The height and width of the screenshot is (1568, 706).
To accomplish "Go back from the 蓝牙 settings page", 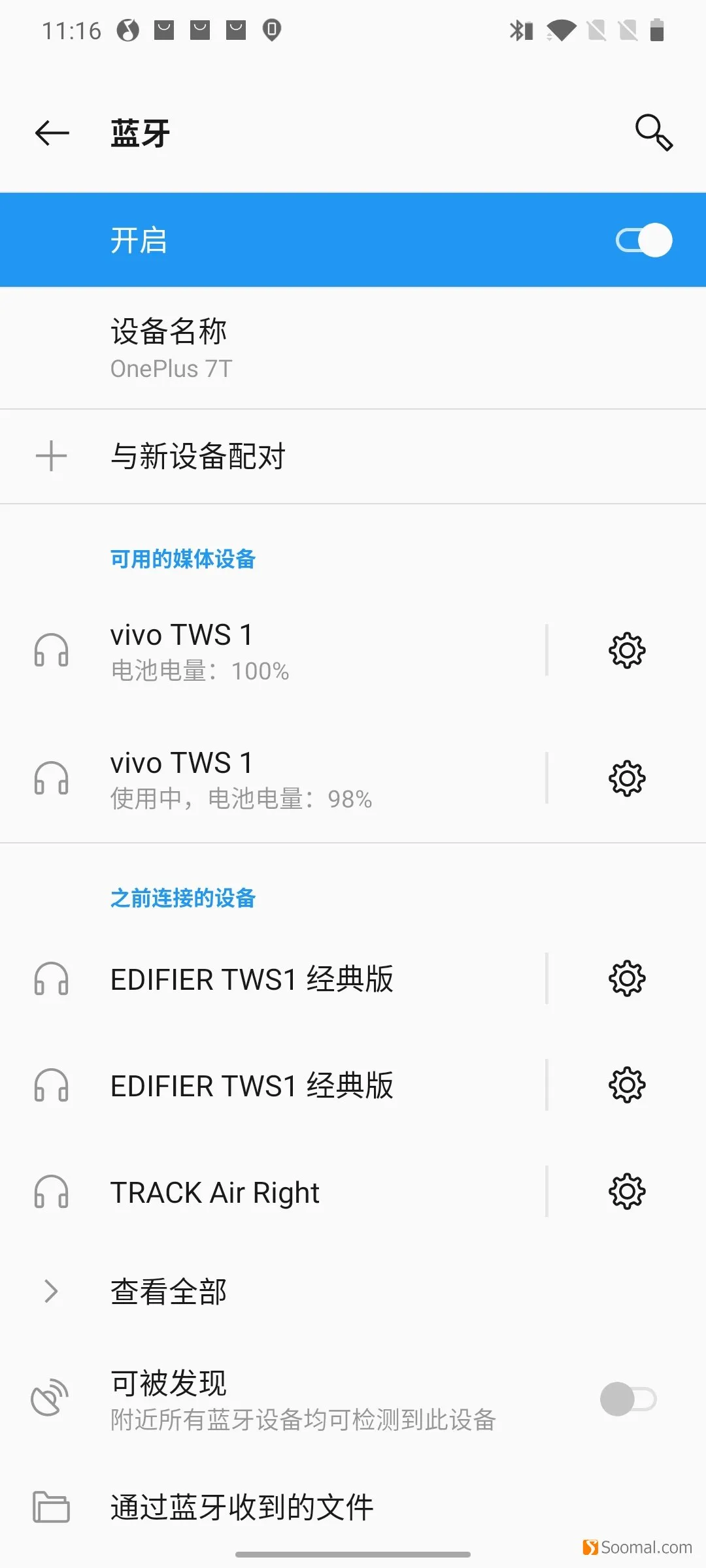I will coord(52,133).
